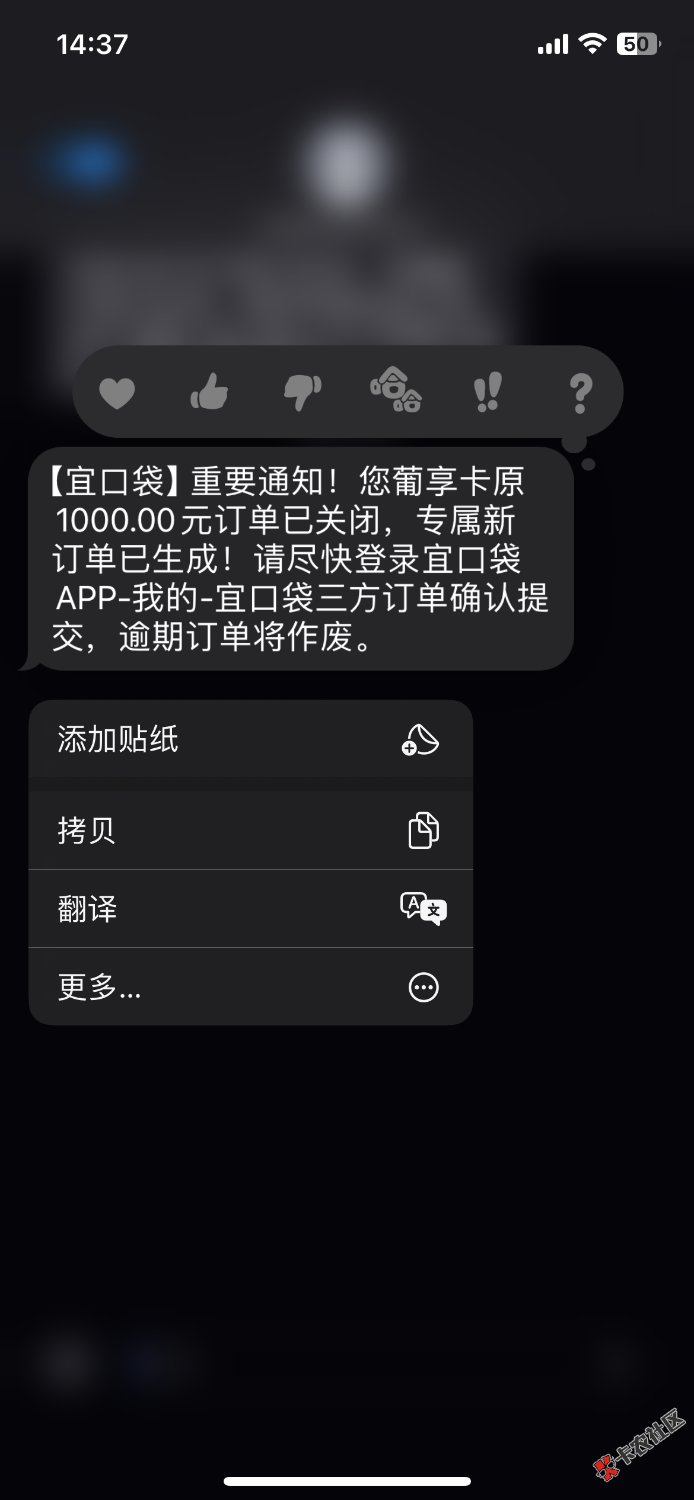Open 更多... for more options
The image size is (694, 1500).
(x=250, y=988)
